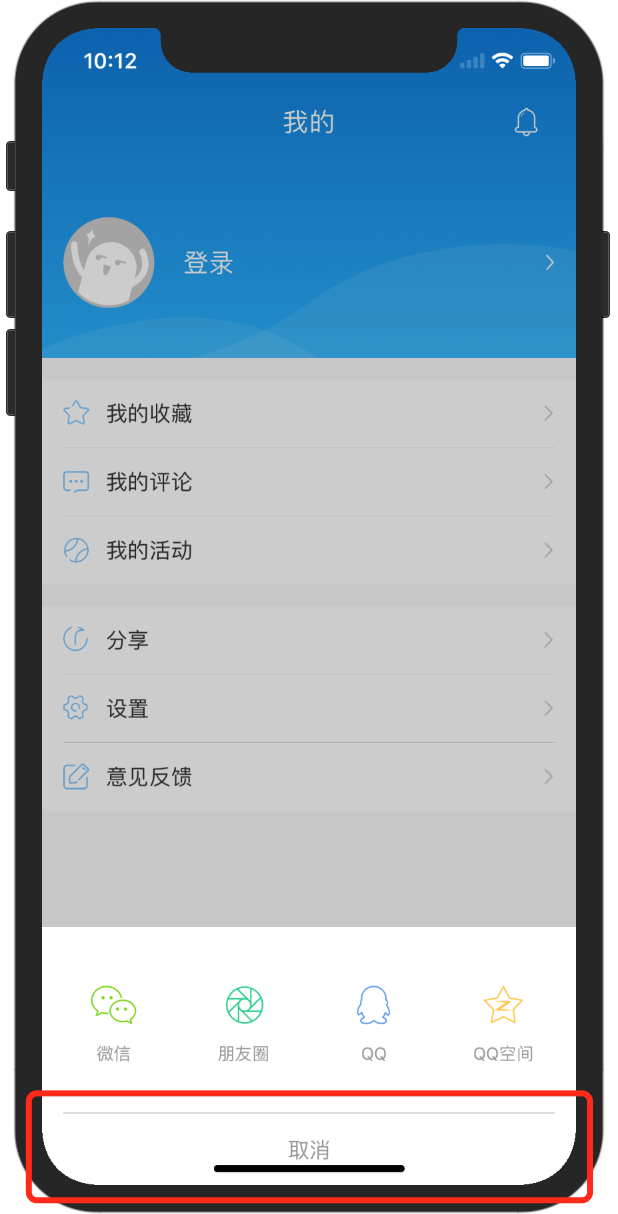Dismiss the share sheet with 取消
The image size is (618, 1214).
point(309,1150)
